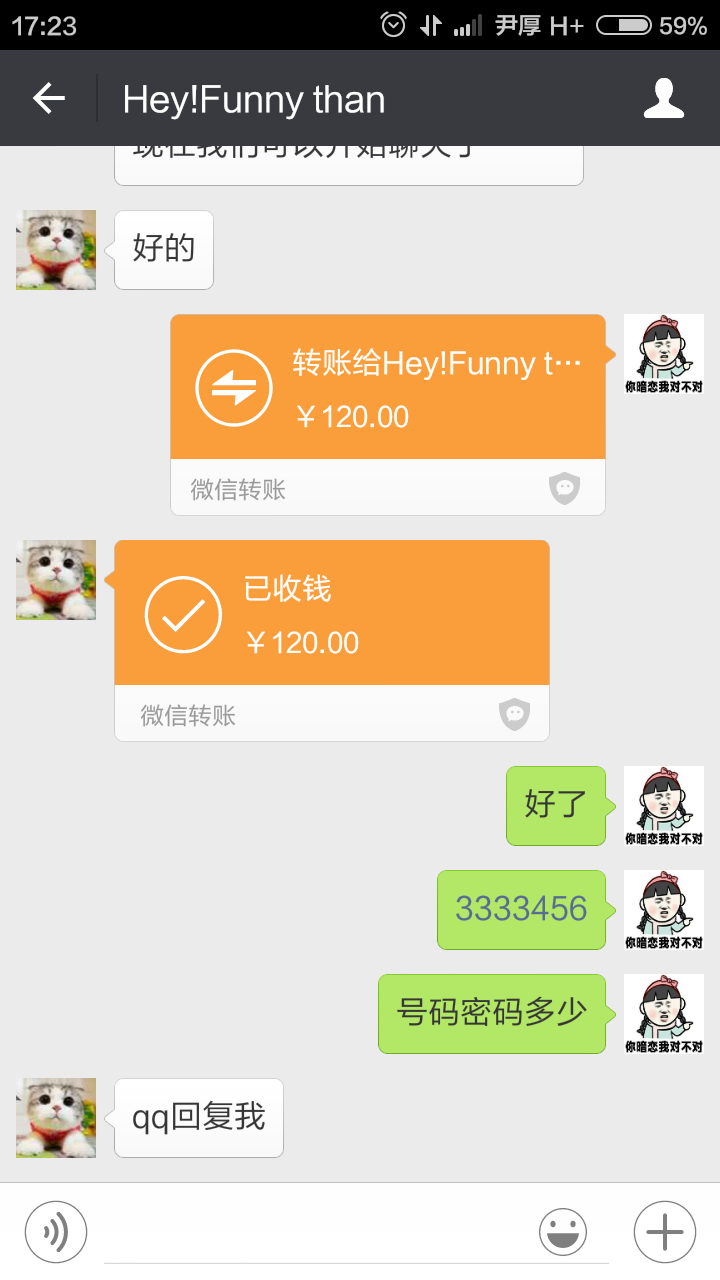
Task: Open the emoji sticker panel
Action: pyautogui.click(x=563, y=1232)
